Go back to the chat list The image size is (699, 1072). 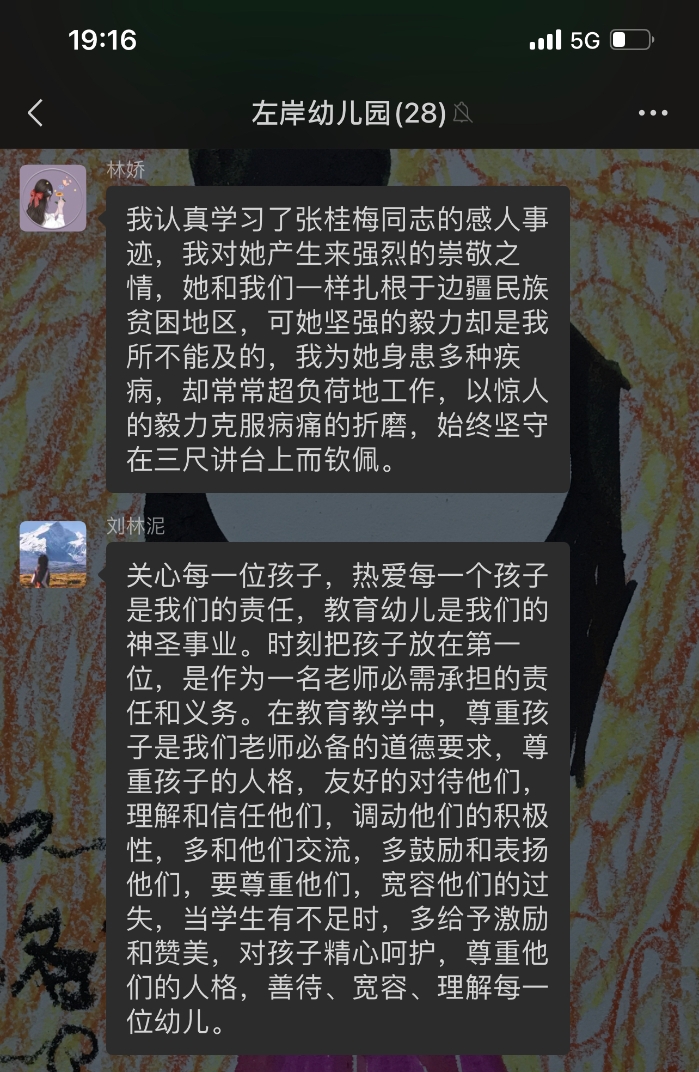36,113
